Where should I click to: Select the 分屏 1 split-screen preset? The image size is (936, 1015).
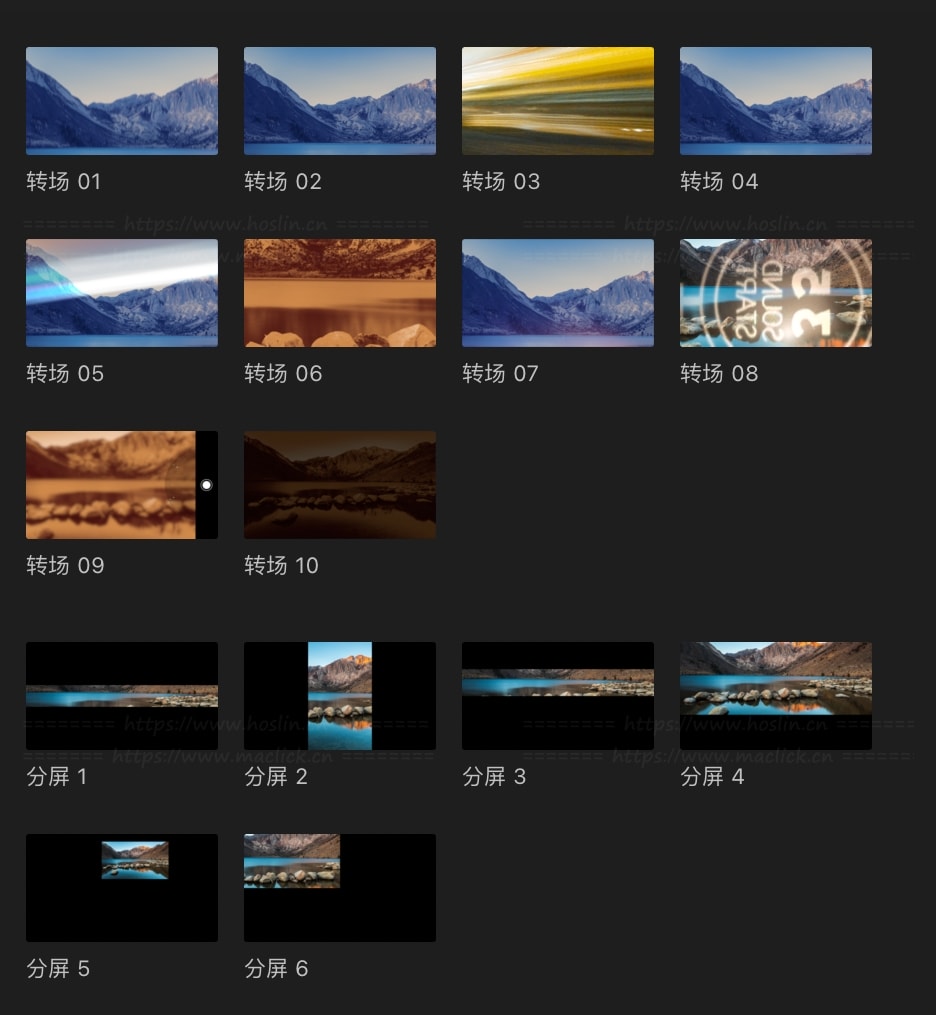122,696
